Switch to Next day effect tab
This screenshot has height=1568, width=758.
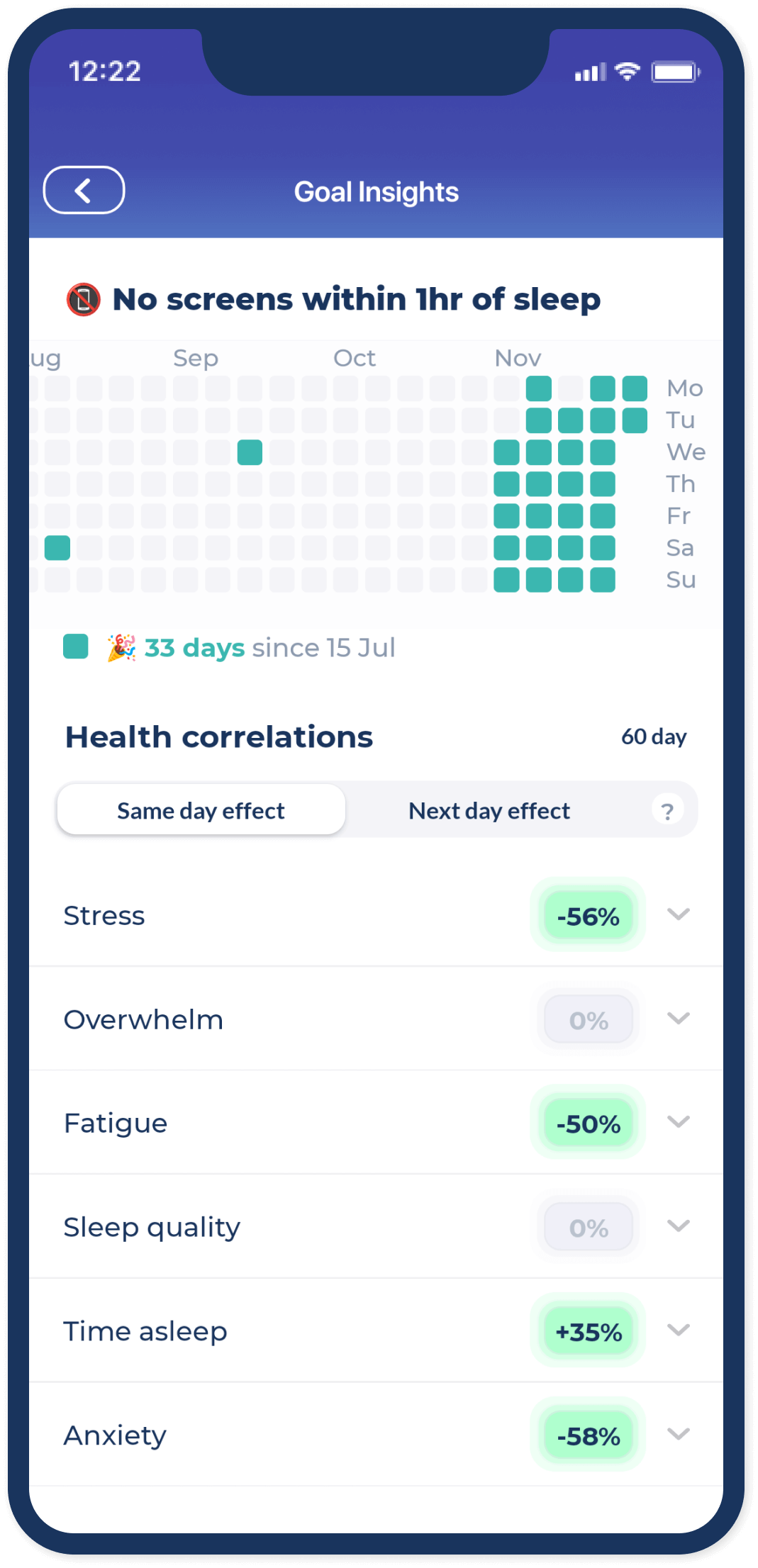pyautogui.click(x=489, y=810)
